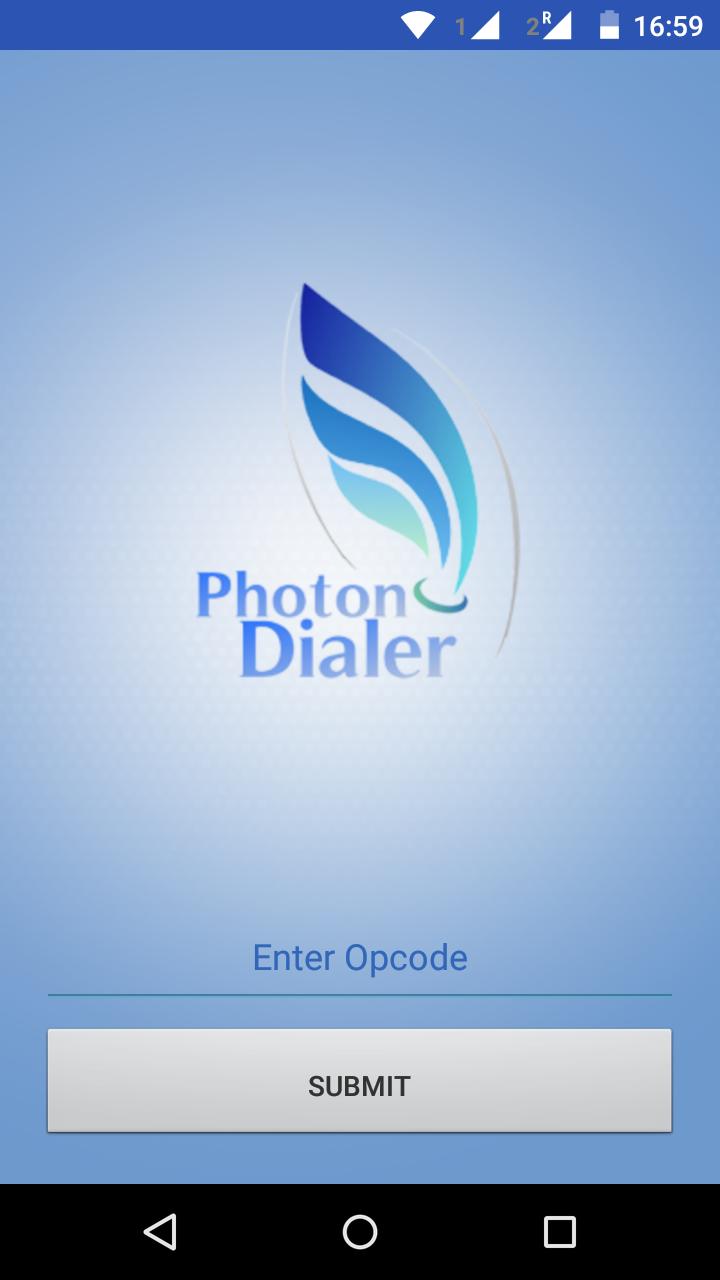
Task: Tap the SIM 2 signal icon with R roaming indicator
Action: pos(555,24)
